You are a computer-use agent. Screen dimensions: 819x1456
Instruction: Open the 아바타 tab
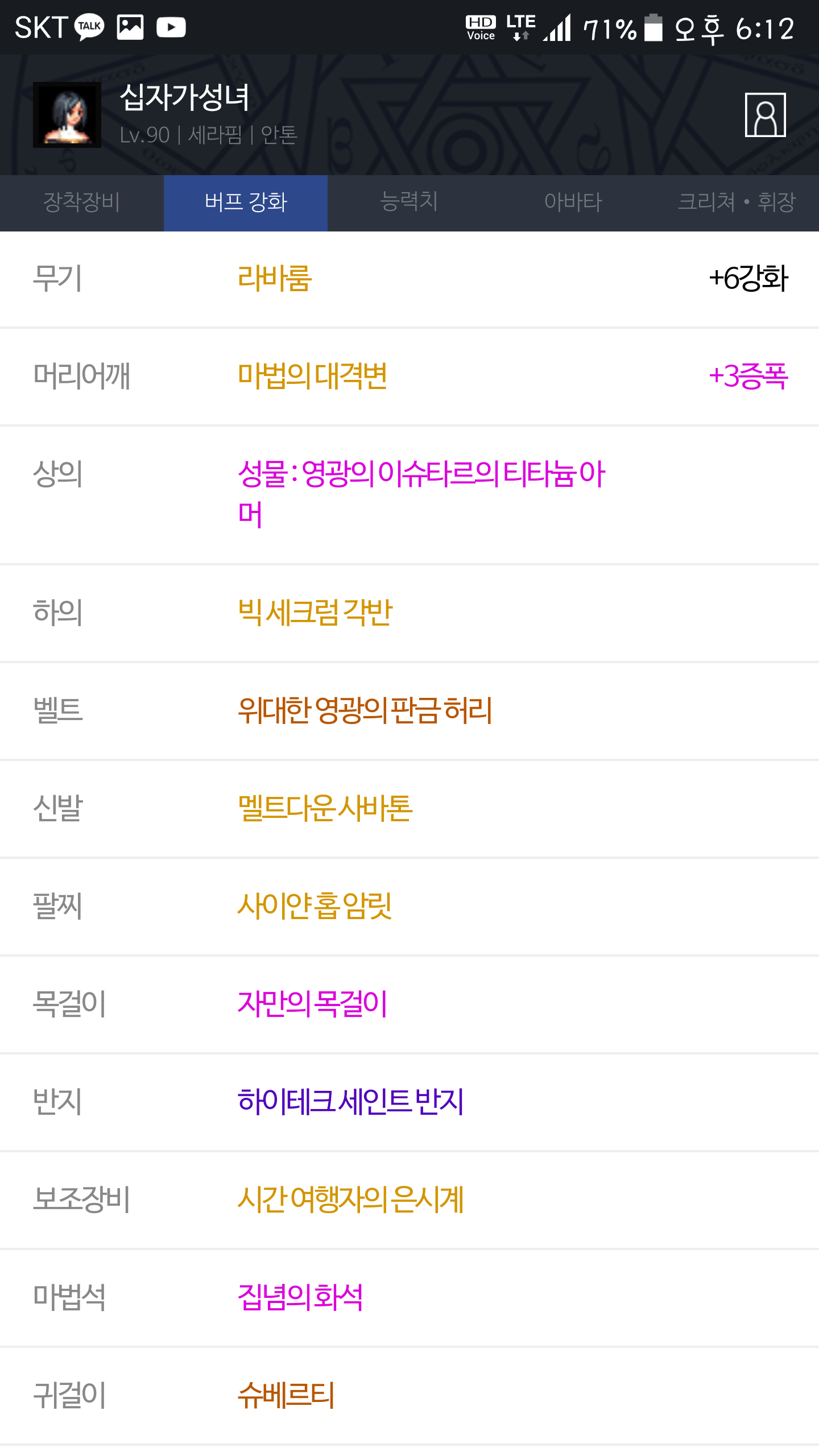(573, 202)
